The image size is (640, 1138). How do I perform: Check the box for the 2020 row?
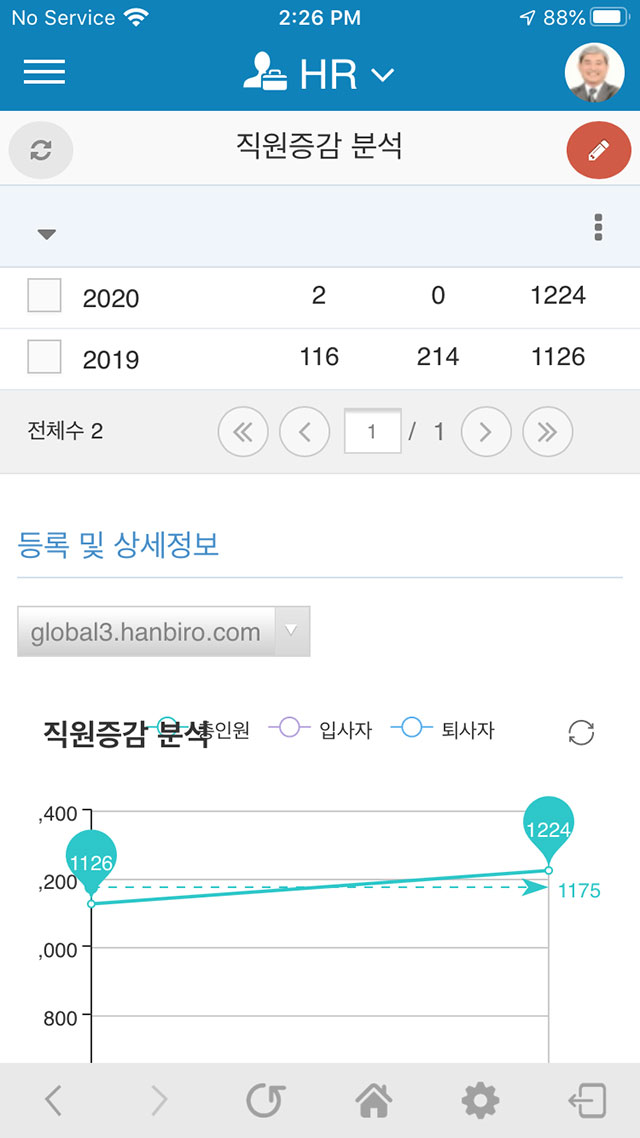pos(44,295)
